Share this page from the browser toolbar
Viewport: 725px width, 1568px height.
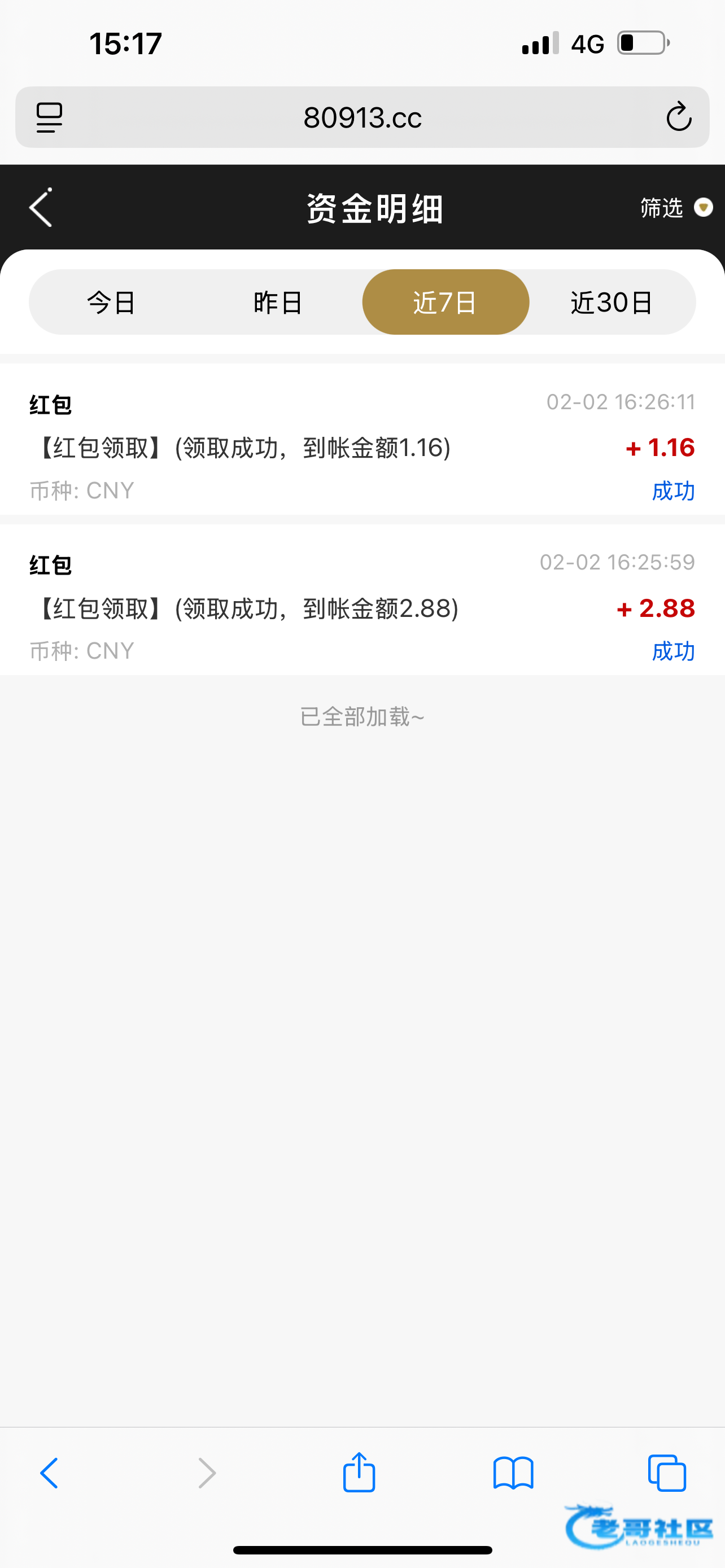(359, 1472)
